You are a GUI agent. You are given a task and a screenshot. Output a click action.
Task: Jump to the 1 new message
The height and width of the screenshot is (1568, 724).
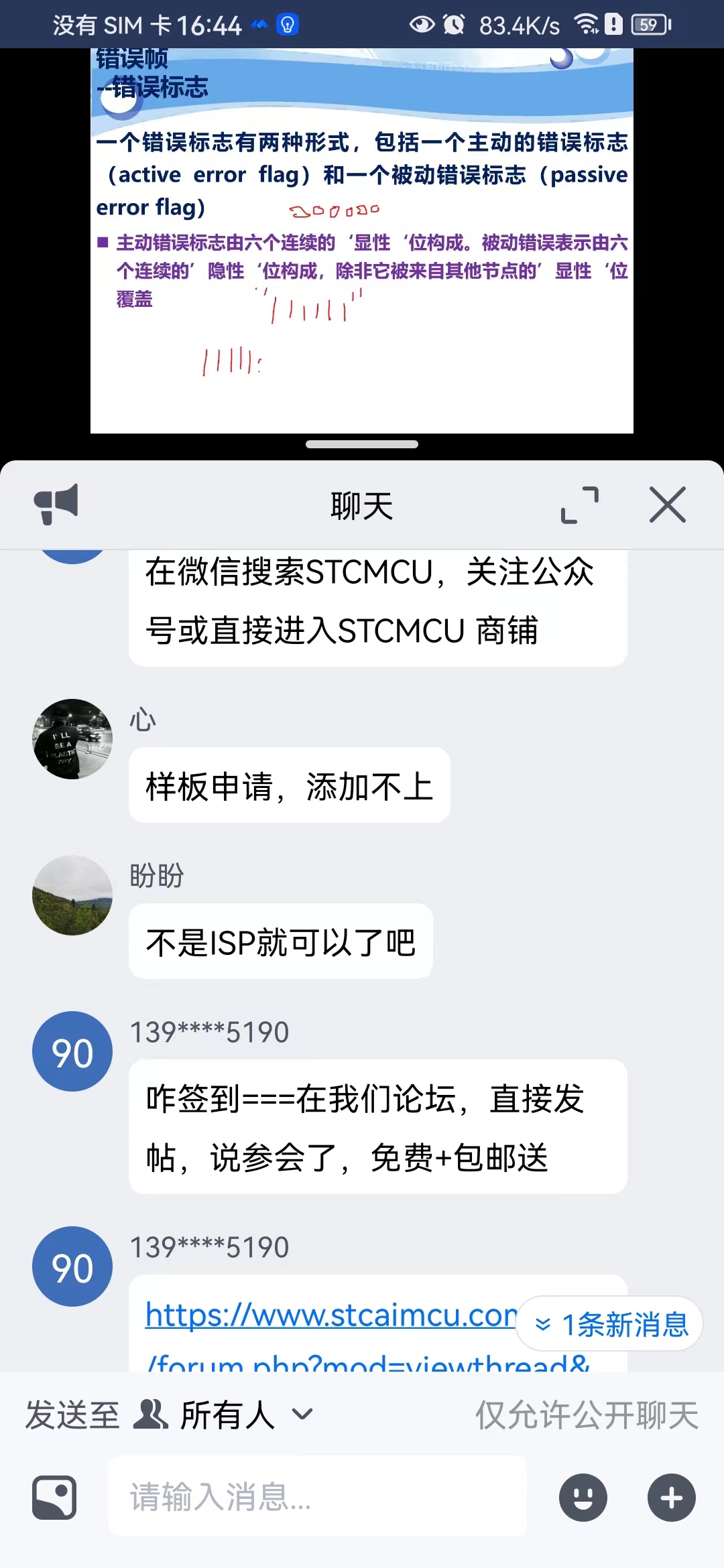(610, 1324)
